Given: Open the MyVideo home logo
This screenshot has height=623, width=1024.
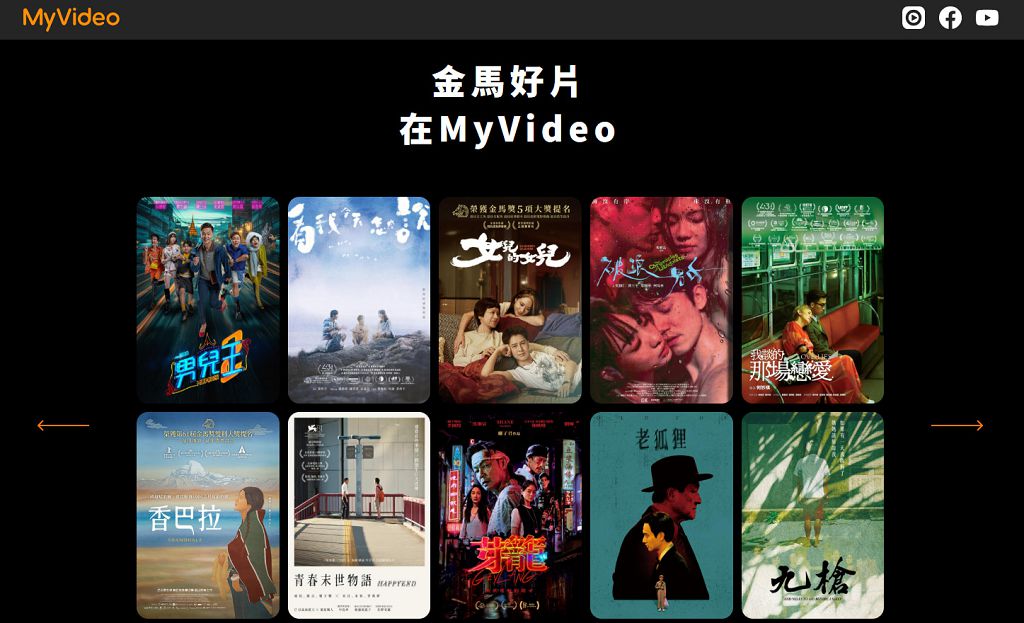Looking at the screenshot, I should pyautogui.click(x=71, y=18).
